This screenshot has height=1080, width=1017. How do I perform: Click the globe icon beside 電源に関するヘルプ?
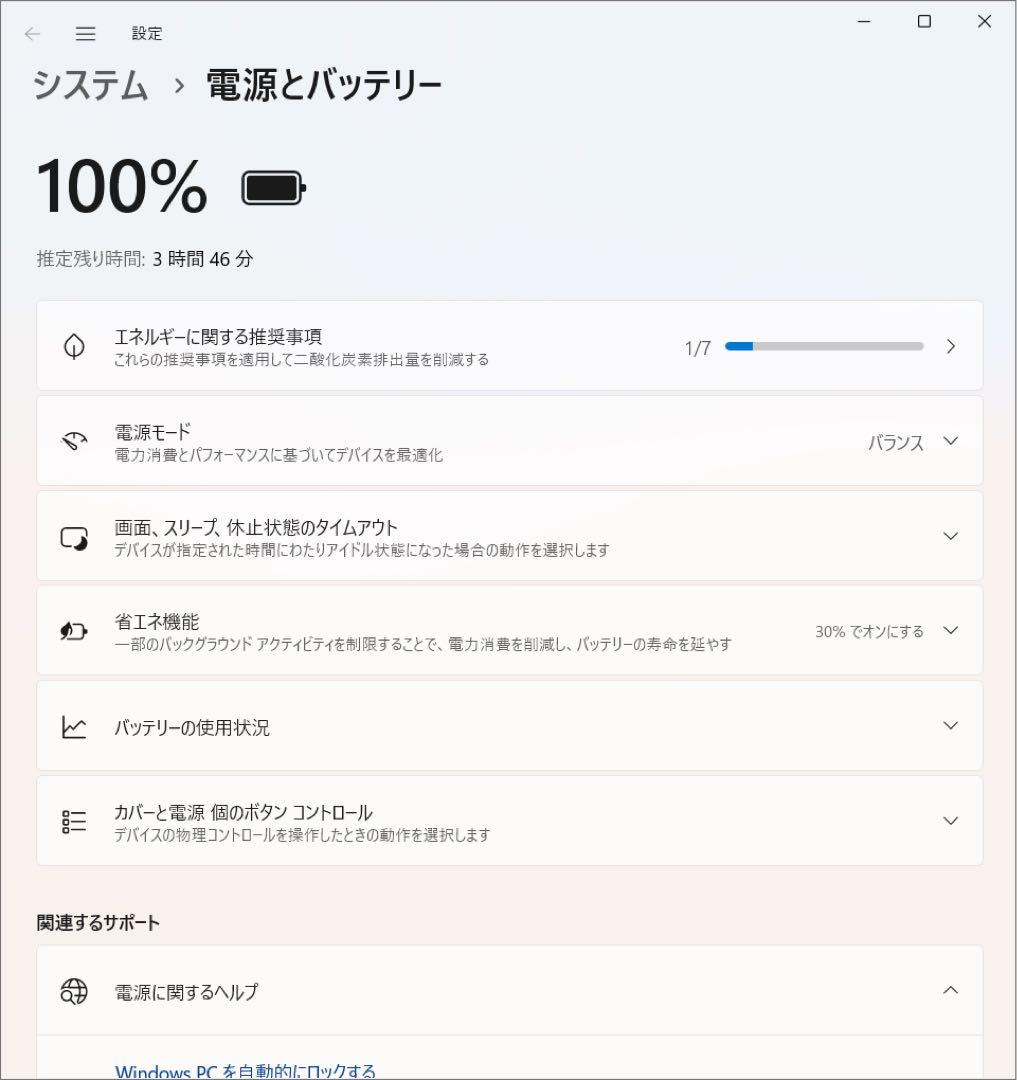(73, 991)
